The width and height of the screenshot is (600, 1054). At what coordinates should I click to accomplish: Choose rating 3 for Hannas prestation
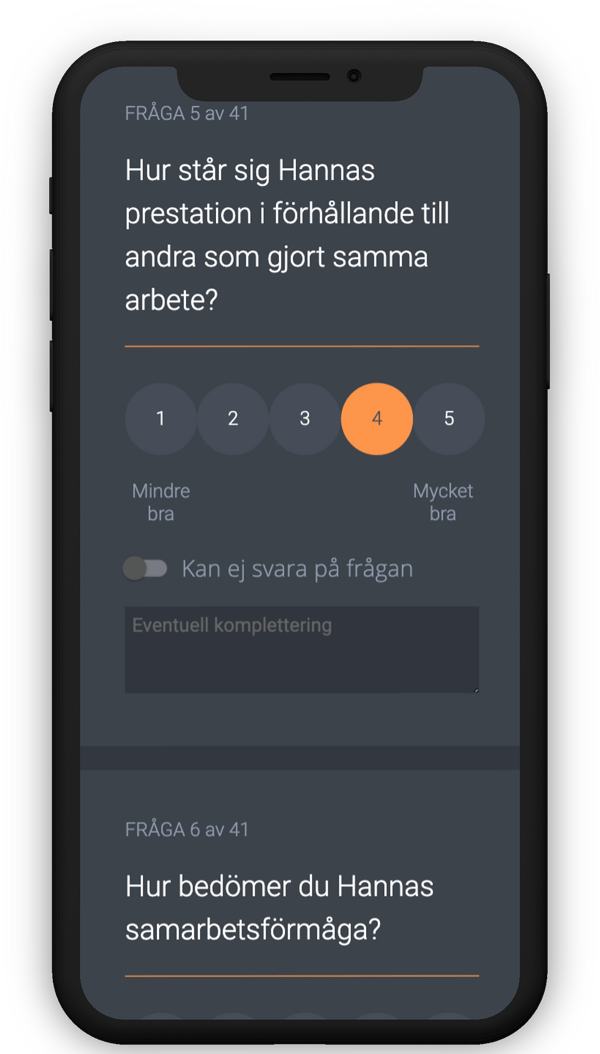point(305,419)
